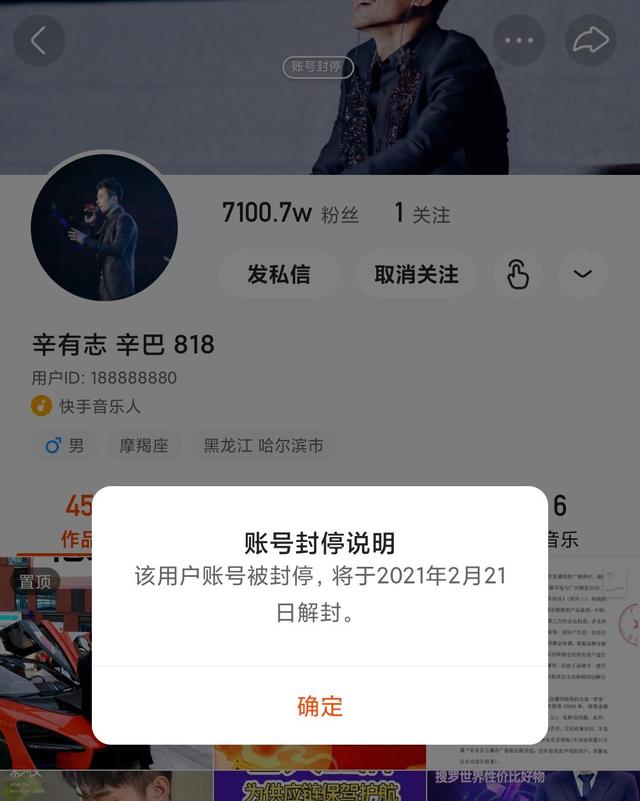
Task: Go back using the back arrow
Action: pyautogui.click(x=39, y=41)
